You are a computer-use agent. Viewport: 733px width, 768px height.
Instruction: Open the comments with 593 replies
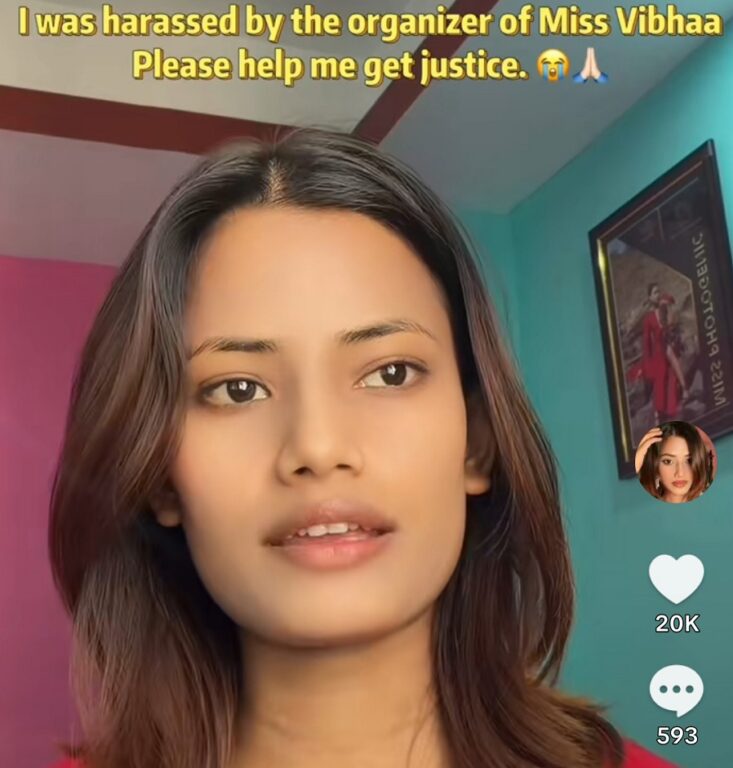click(x=676, y=691)
